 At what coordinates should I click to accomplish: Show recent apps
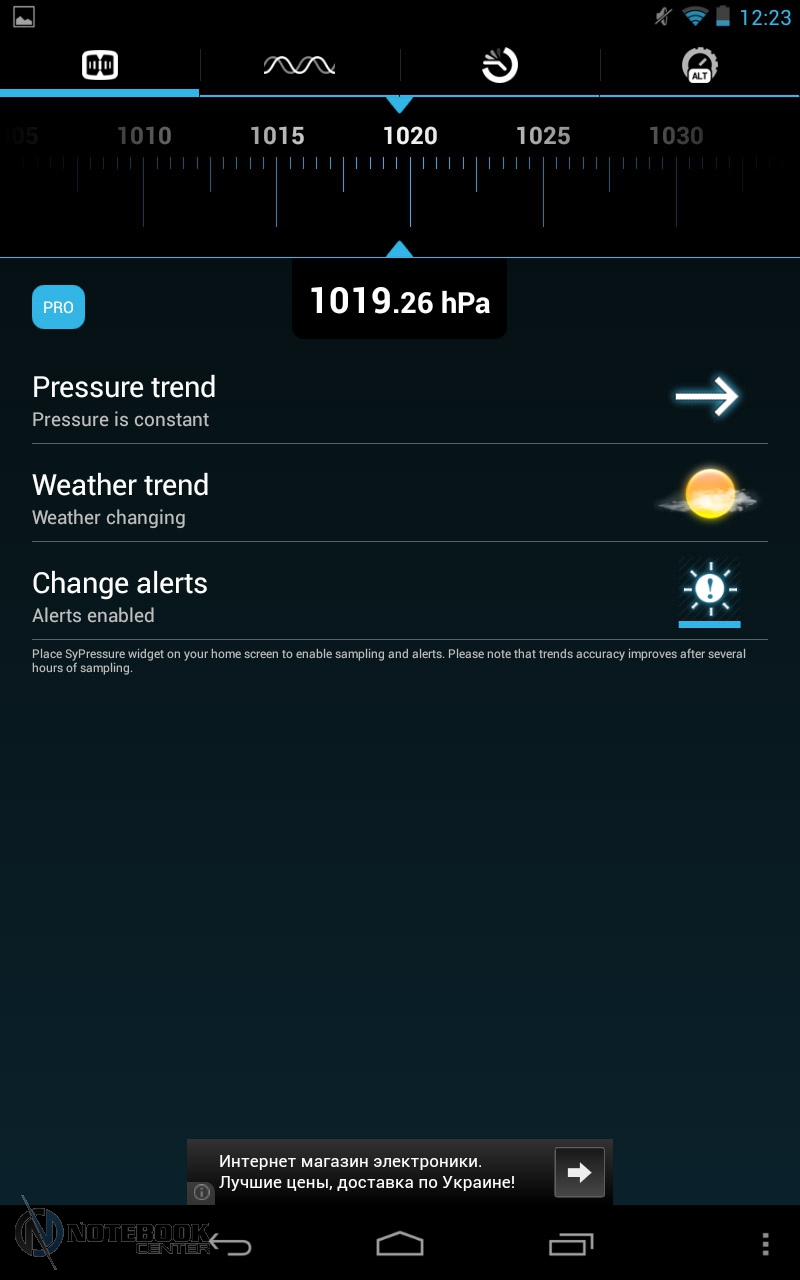tap(571, 1244)
